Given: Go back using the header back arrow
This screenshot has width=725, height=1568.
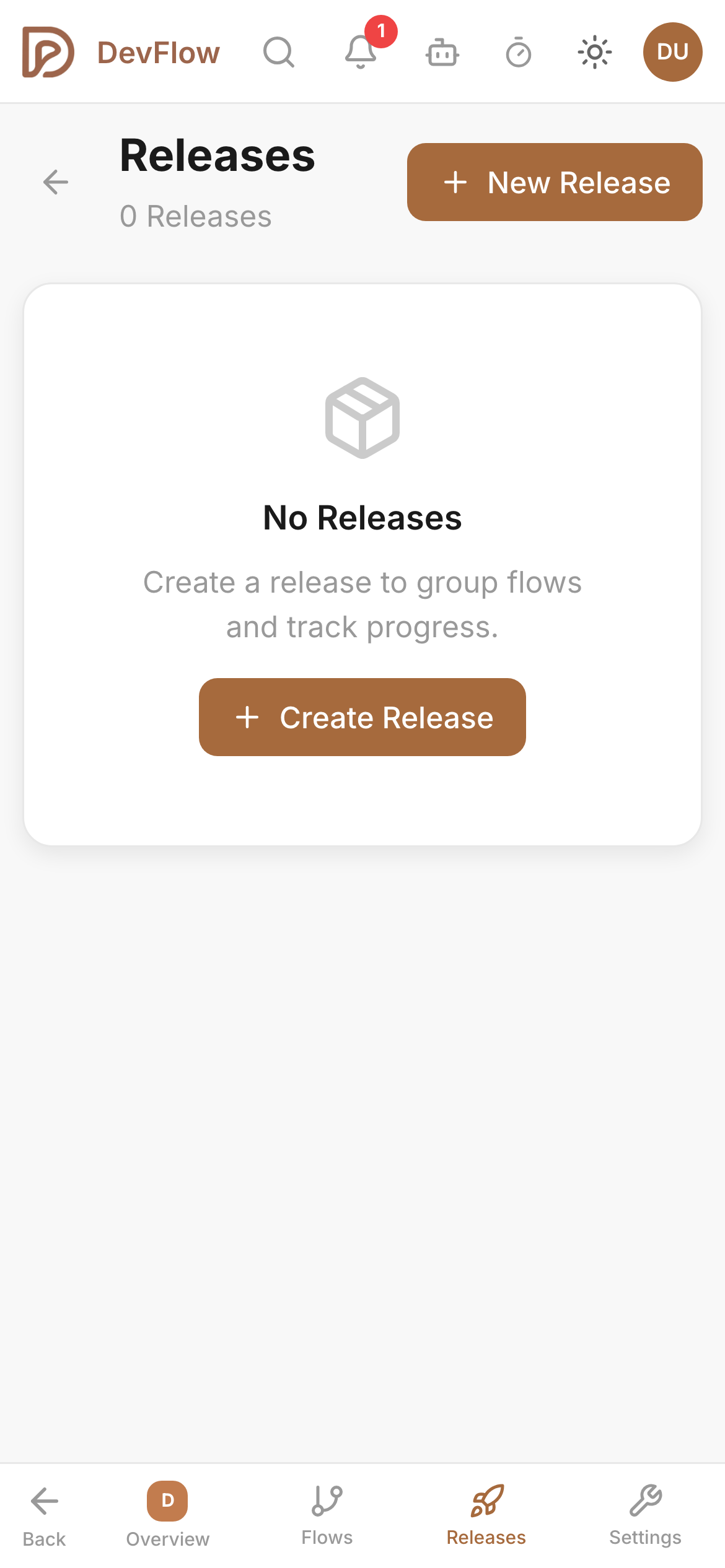Looking at the screenshot, I should tap(55, 181).
